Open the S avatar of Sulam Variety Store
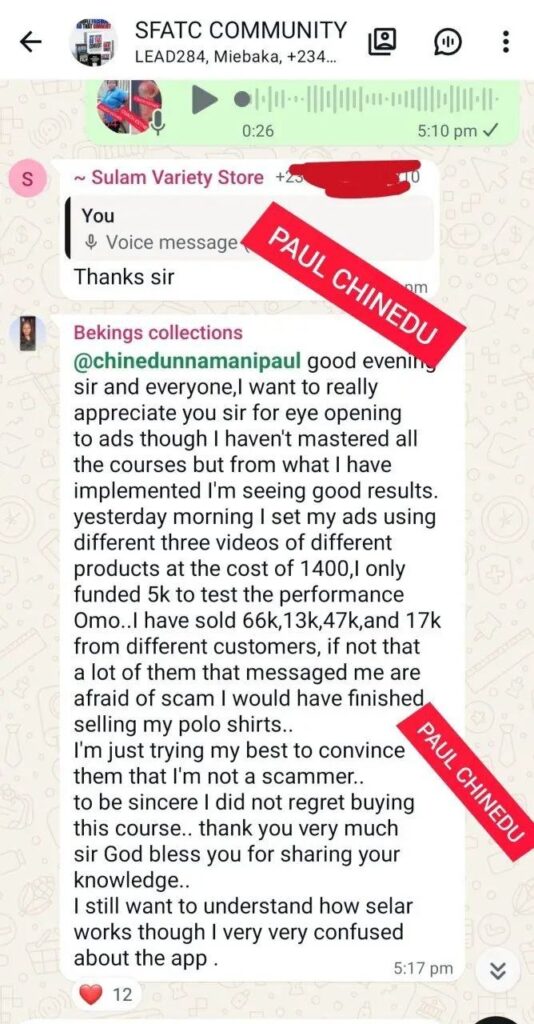 pyautogui.click(x=27, y=178)
